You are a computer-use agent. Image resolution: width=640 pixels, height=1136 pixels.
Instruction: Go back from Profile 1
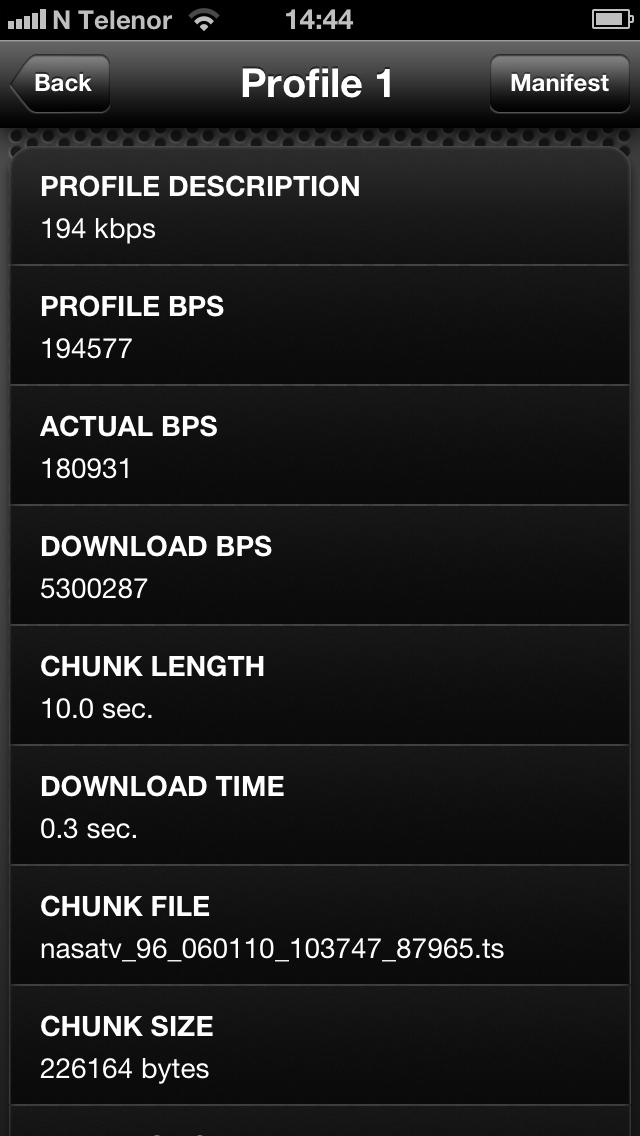[61, 83]
